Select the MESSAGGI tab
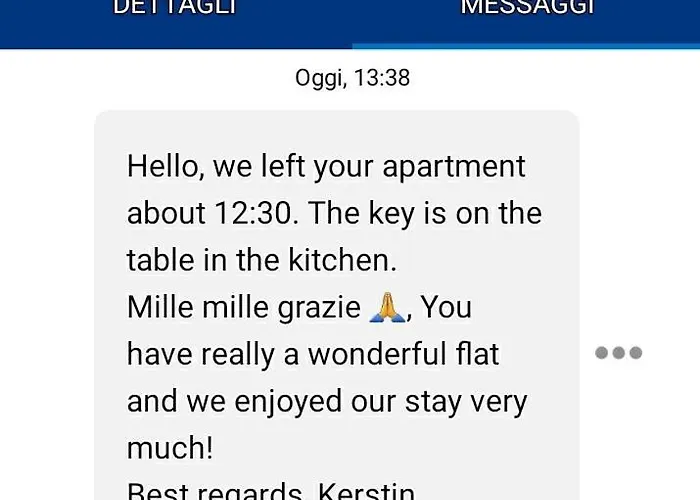 point(527,10)
